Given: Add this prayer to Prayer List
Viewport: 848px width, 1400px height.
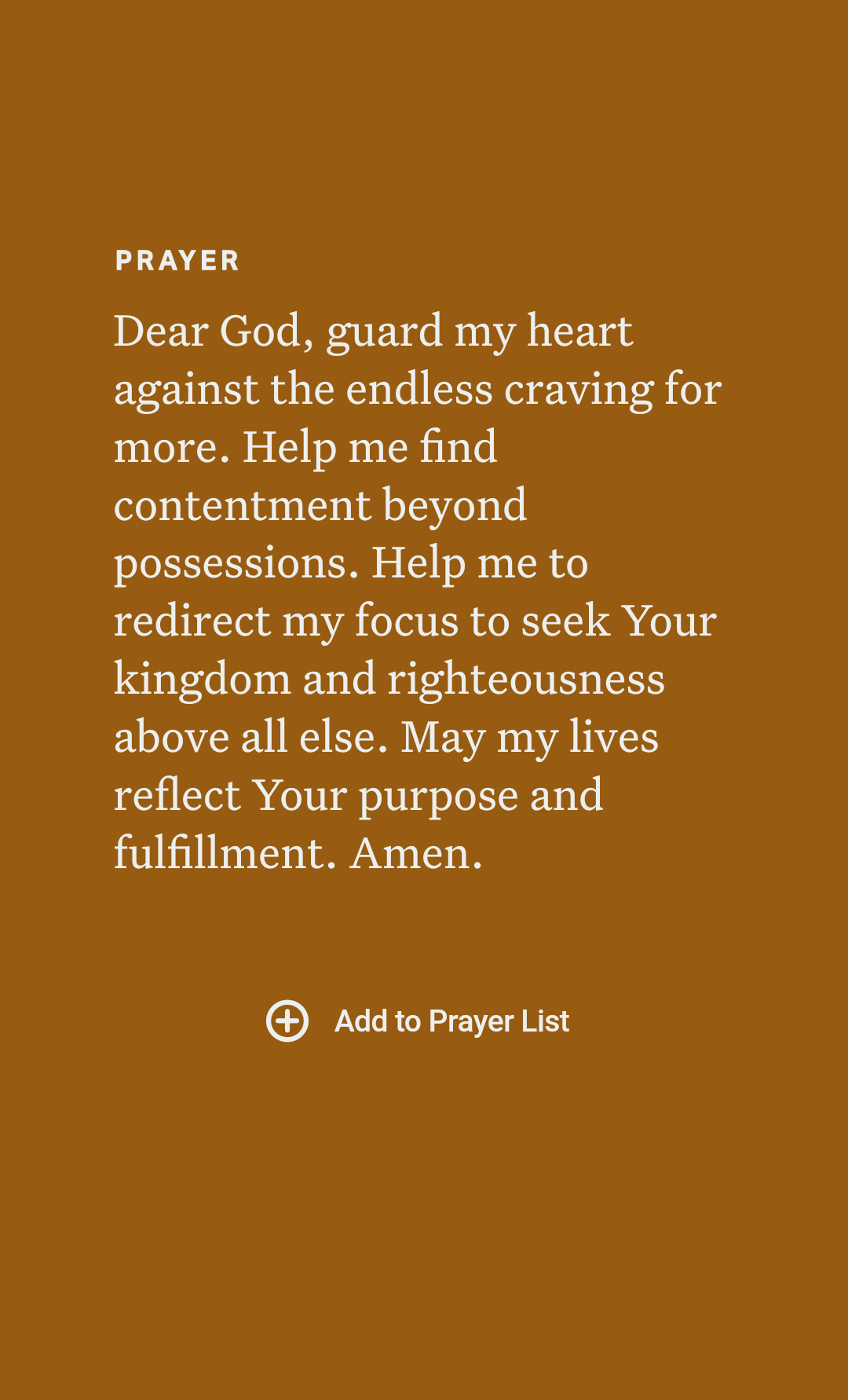Looking at the screenshot, I should pyautogui.click(x=419, y=1021).
